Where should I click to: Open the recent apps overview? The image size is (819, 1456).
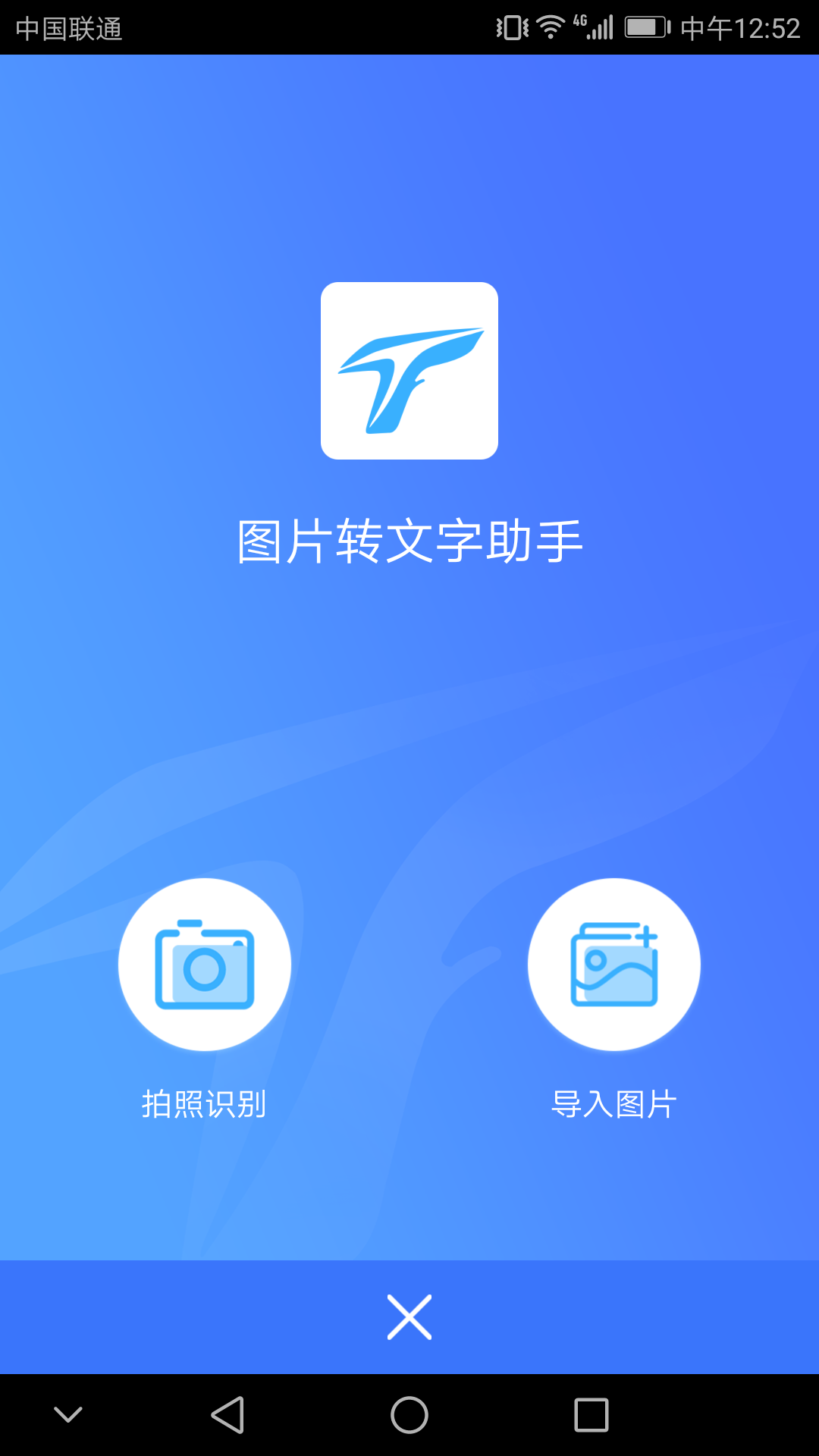pos(591,1415)
